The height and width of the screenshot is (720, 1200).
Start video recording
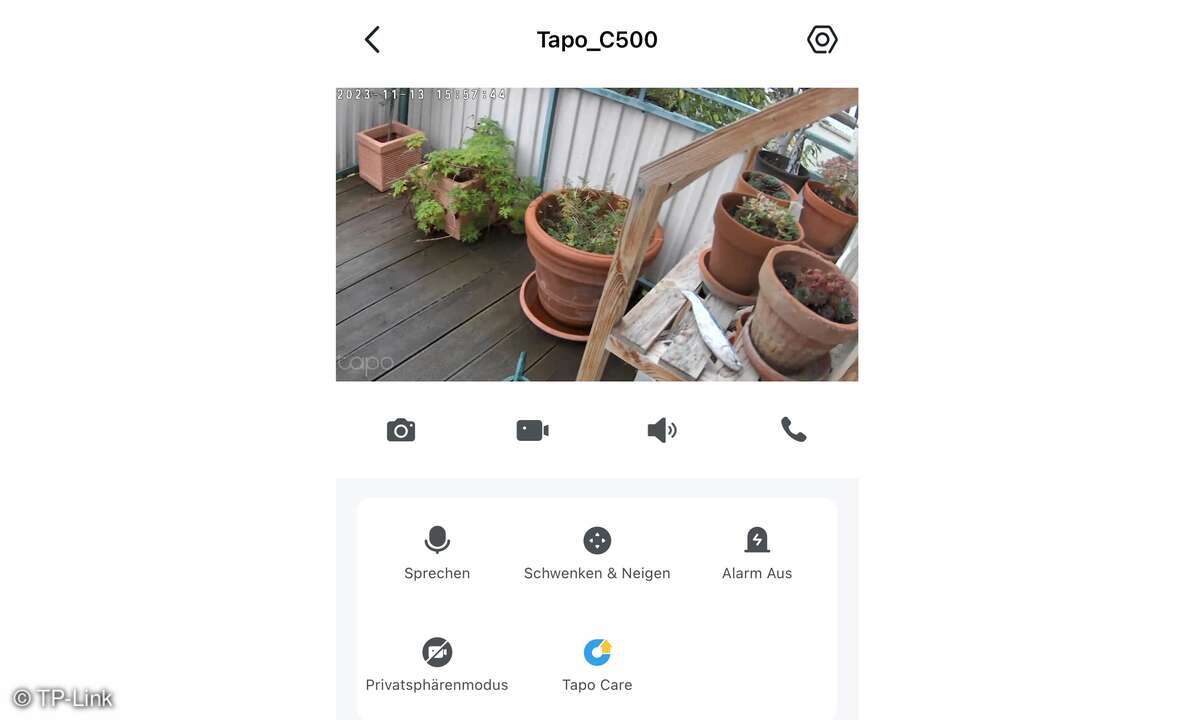532,430
